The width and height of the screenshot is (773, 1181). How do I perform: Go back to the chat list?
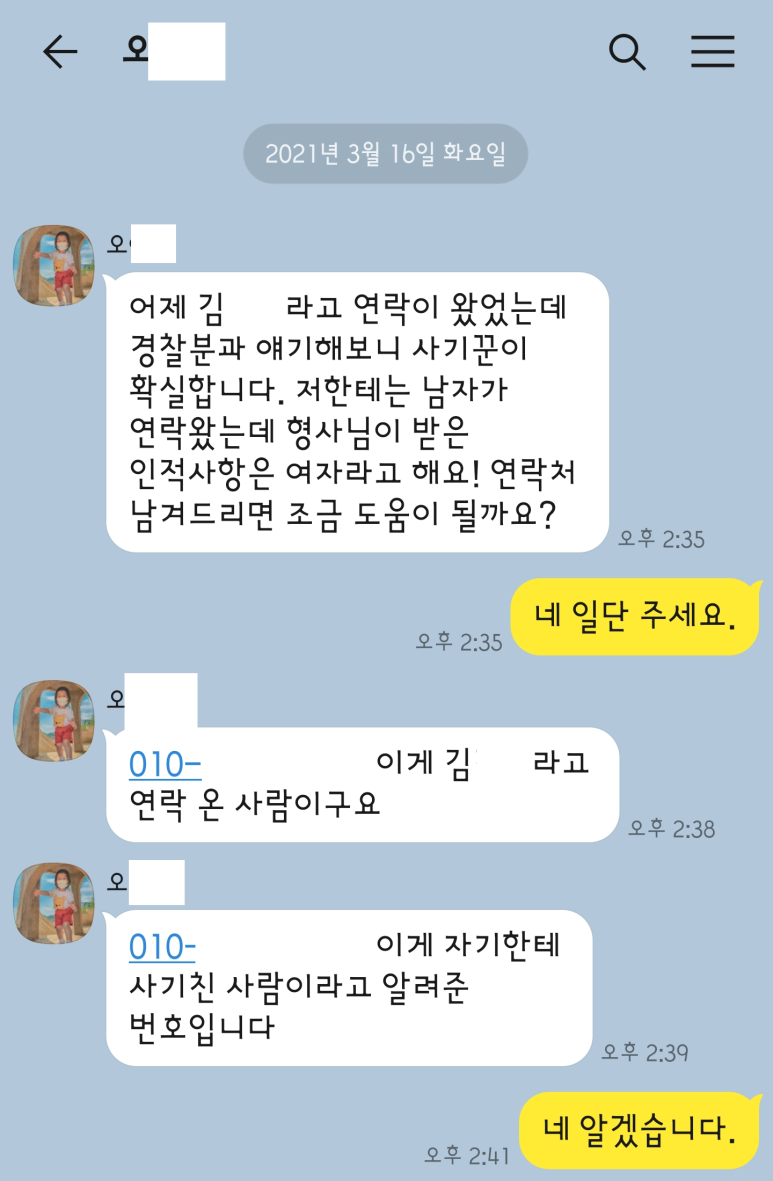[x=60, y=52]
